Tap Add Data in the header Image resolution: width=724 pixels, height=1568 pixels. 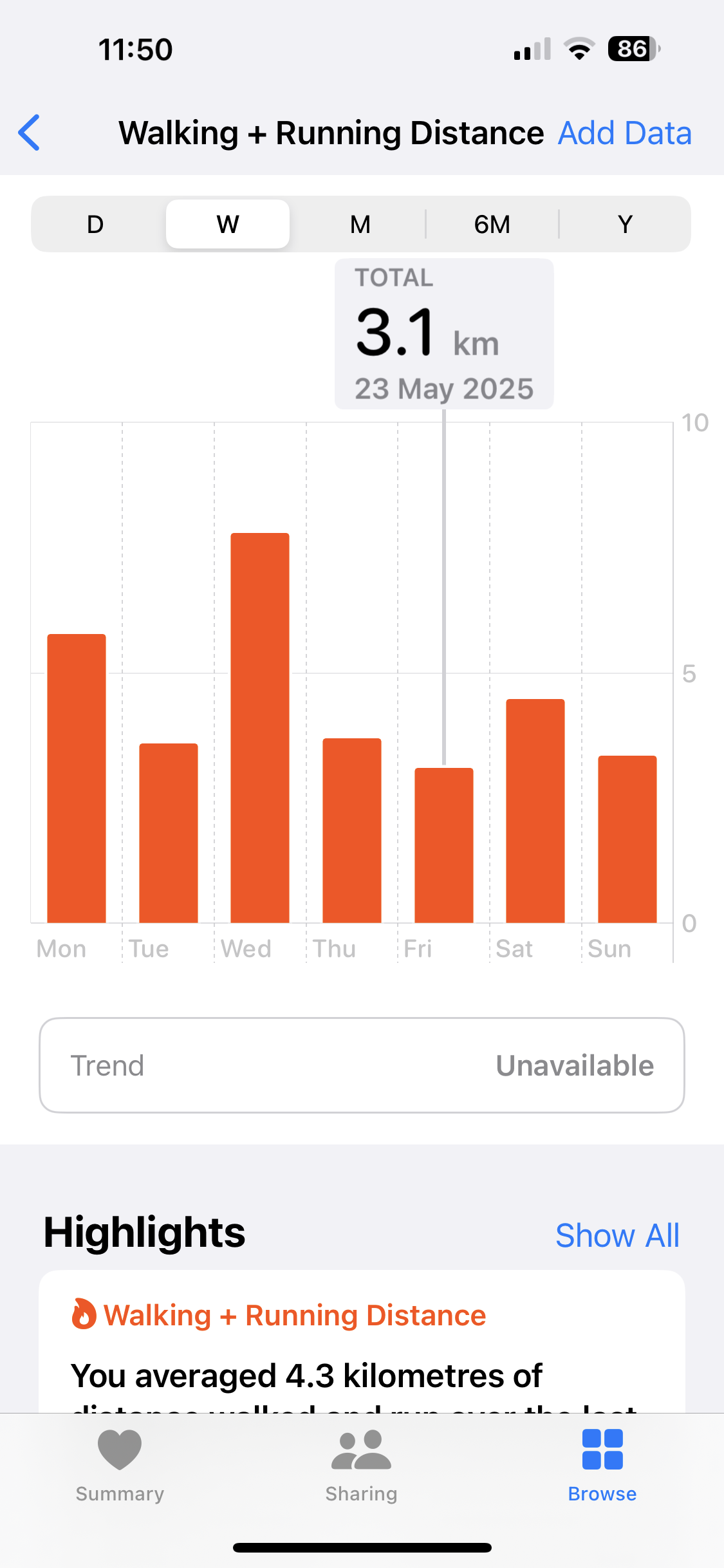click(624, 133)
